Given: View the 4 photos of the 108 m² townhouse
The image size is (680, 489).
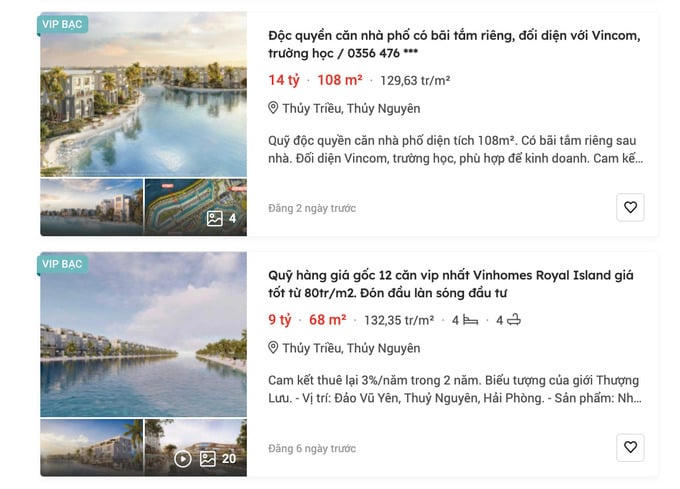Looking at the screenshot, I should (221, 218).
